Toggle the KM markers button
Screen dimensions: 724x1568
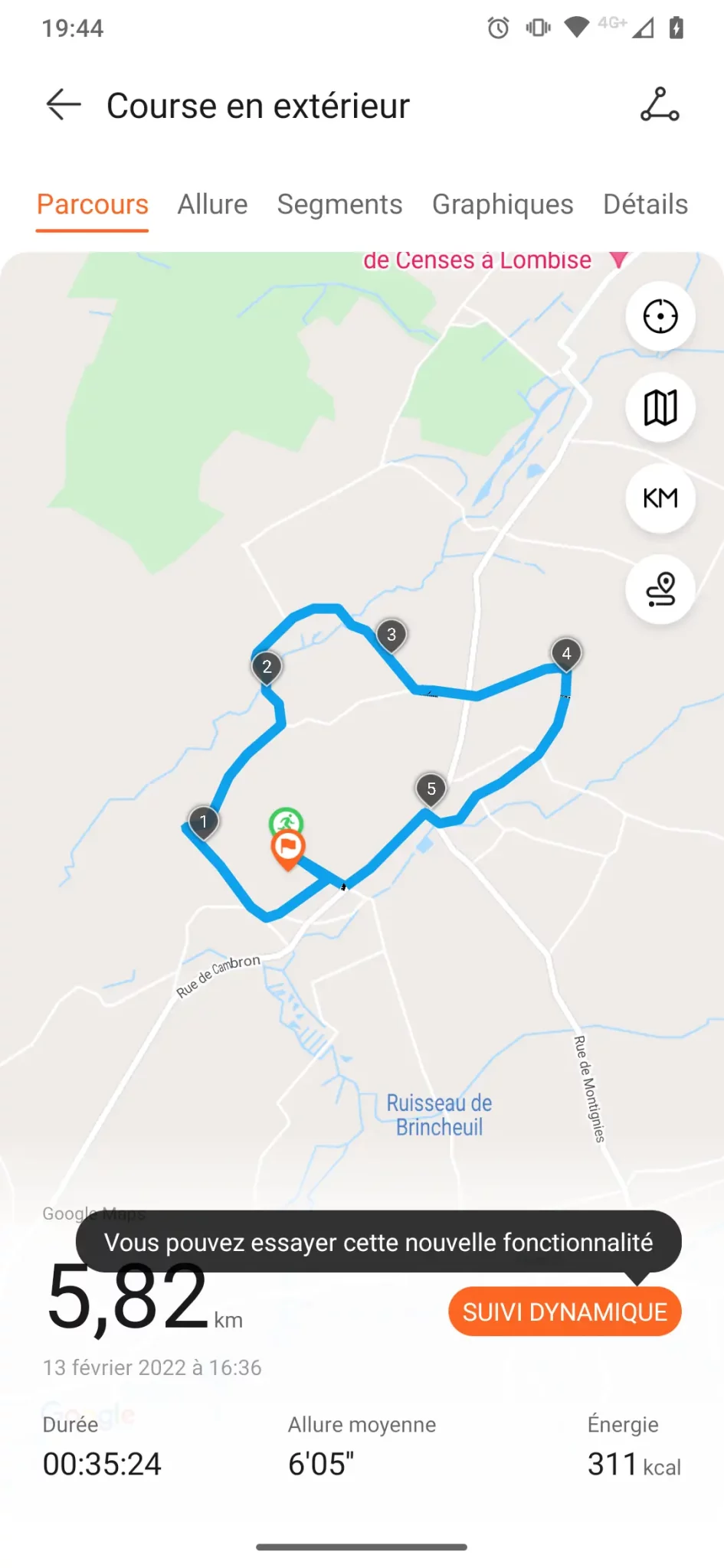pyautogui.click(x=660, y=498)
